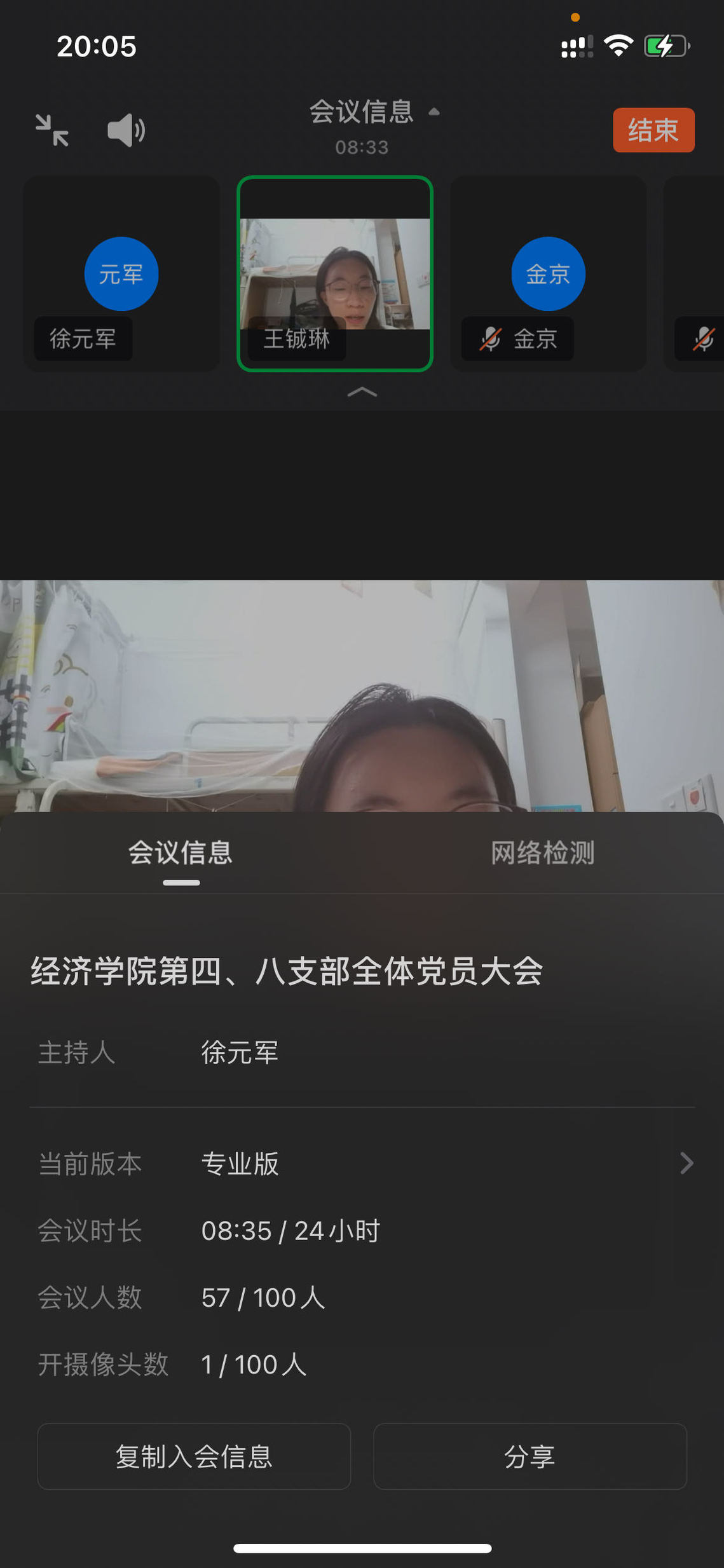Collapse the 会议信息 dropdown in the header

coord(372,112)
